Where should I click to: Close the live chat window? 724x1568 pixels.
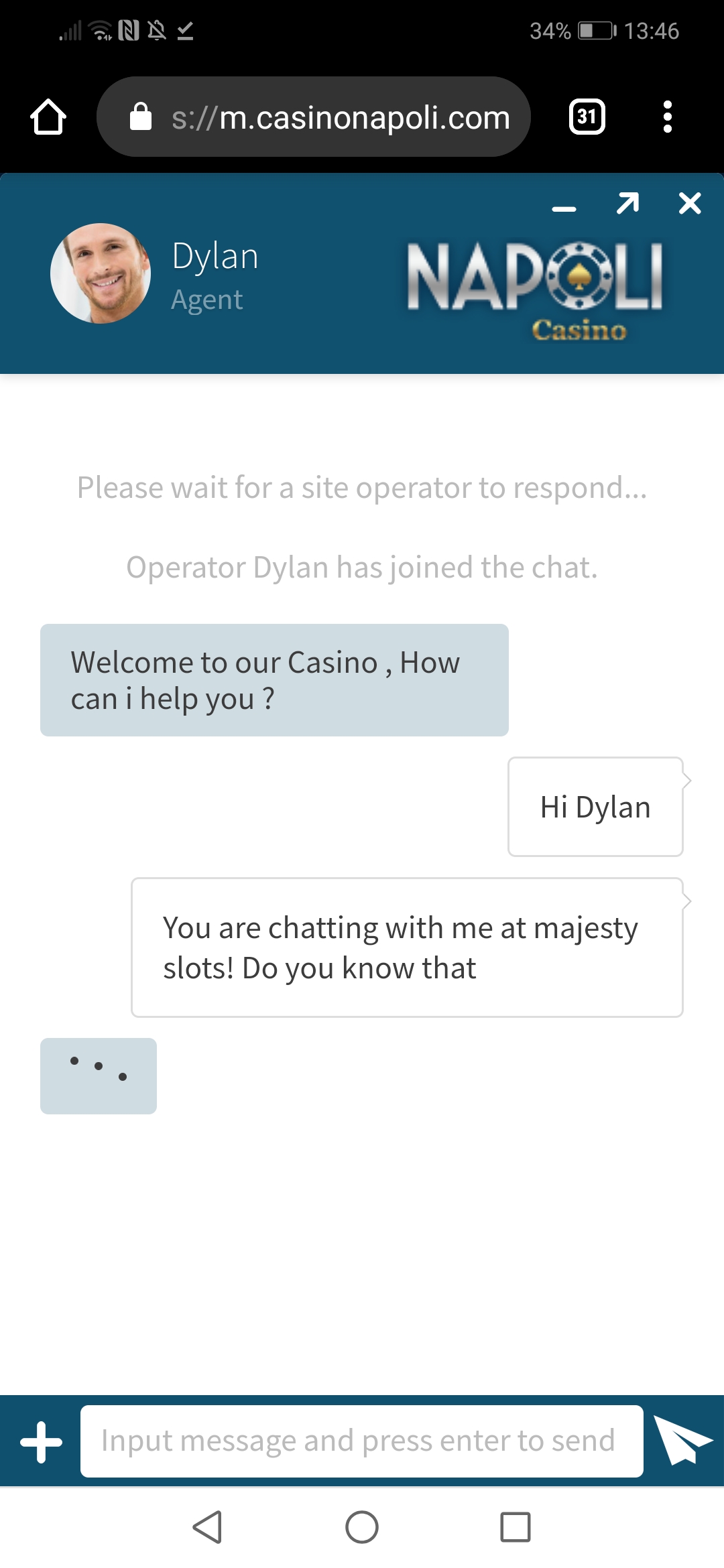pos(689,203)
